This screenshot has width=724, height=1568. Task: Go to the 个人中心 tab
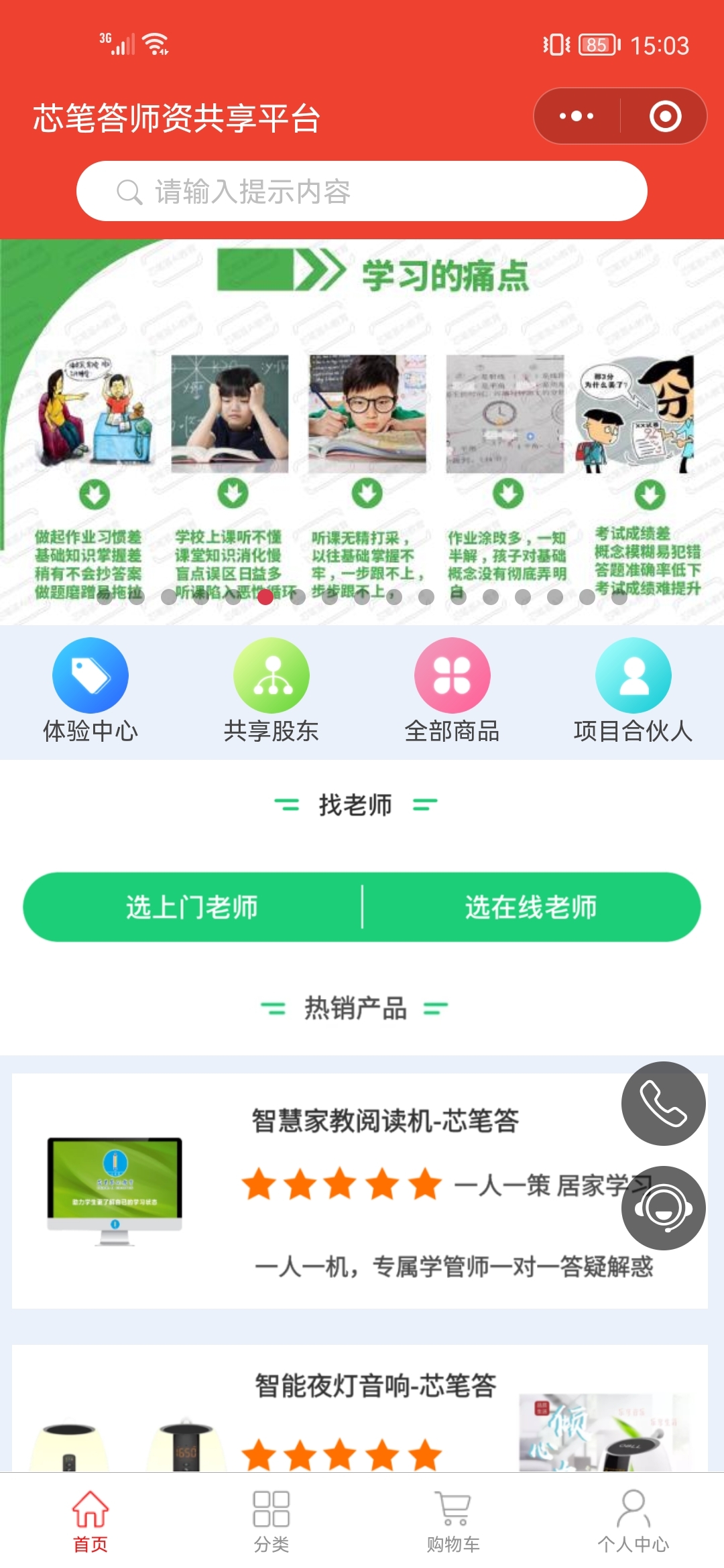click(x=633, y=1521)
